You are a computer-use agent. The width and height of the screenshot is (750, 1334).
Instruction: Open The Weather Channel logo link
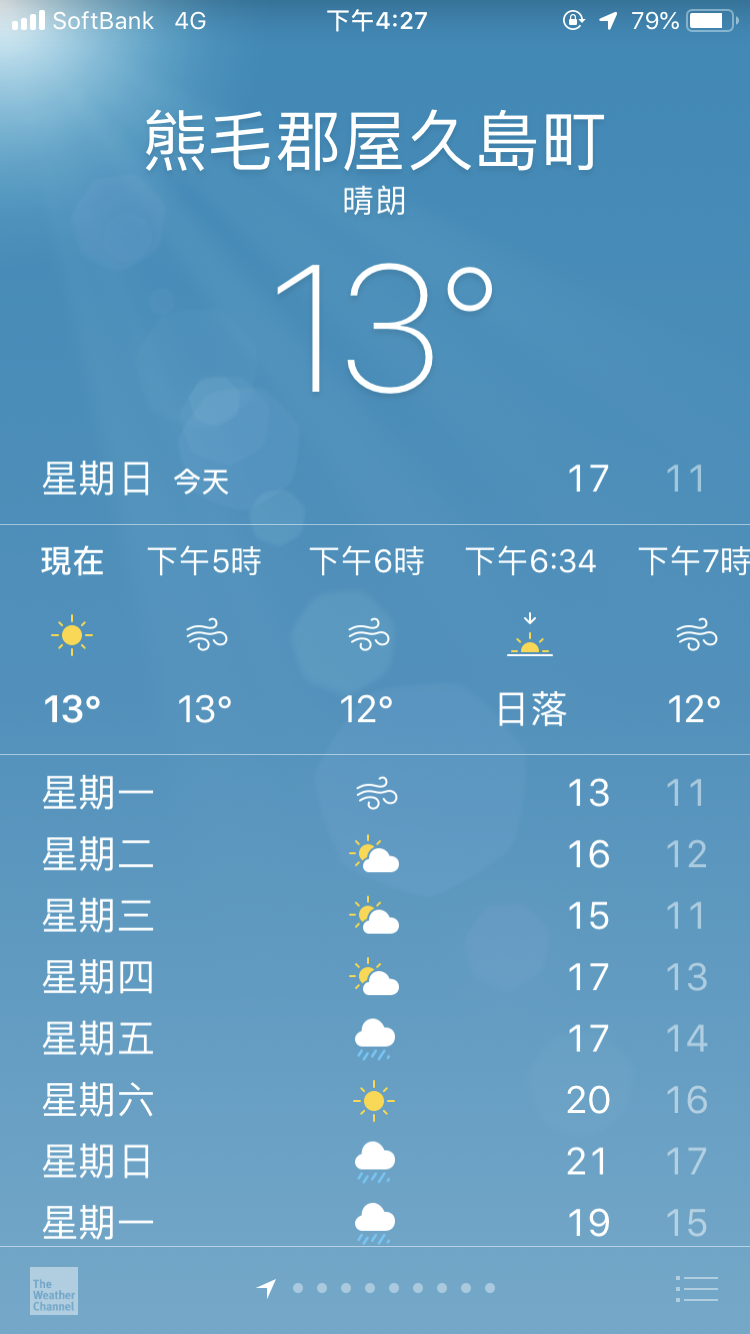point(54,1291)
